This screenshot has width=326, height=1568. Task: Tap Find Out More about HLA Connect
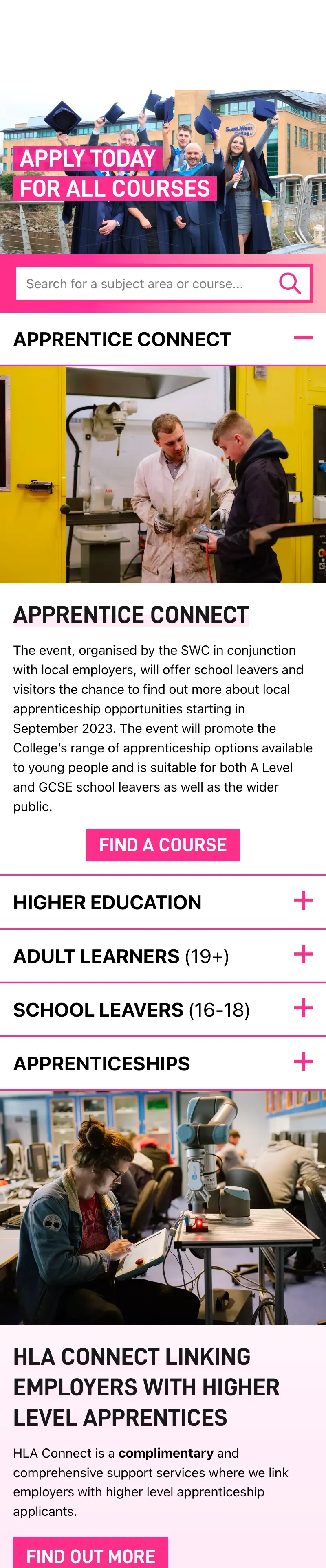pyautogui.click(x=90, y=1555)
